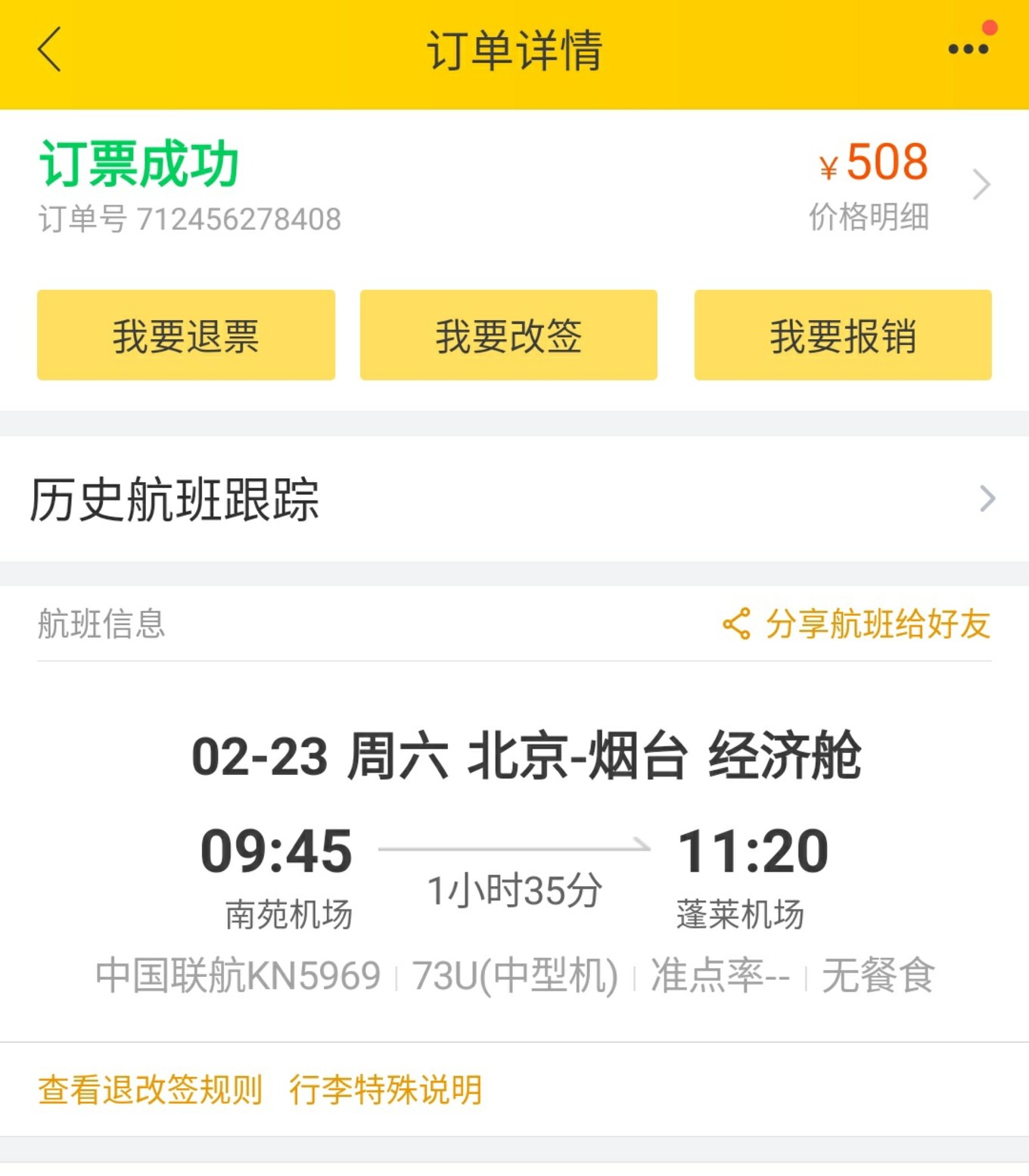Tap 我要报销 for reimbursement

843,335
